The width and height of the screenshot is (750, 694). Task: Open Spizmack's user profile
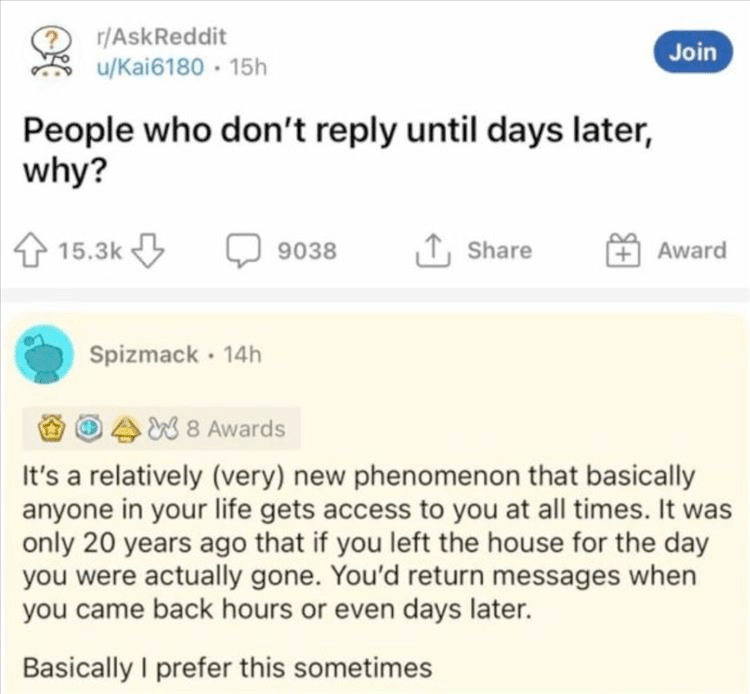[x=143, y=354]
